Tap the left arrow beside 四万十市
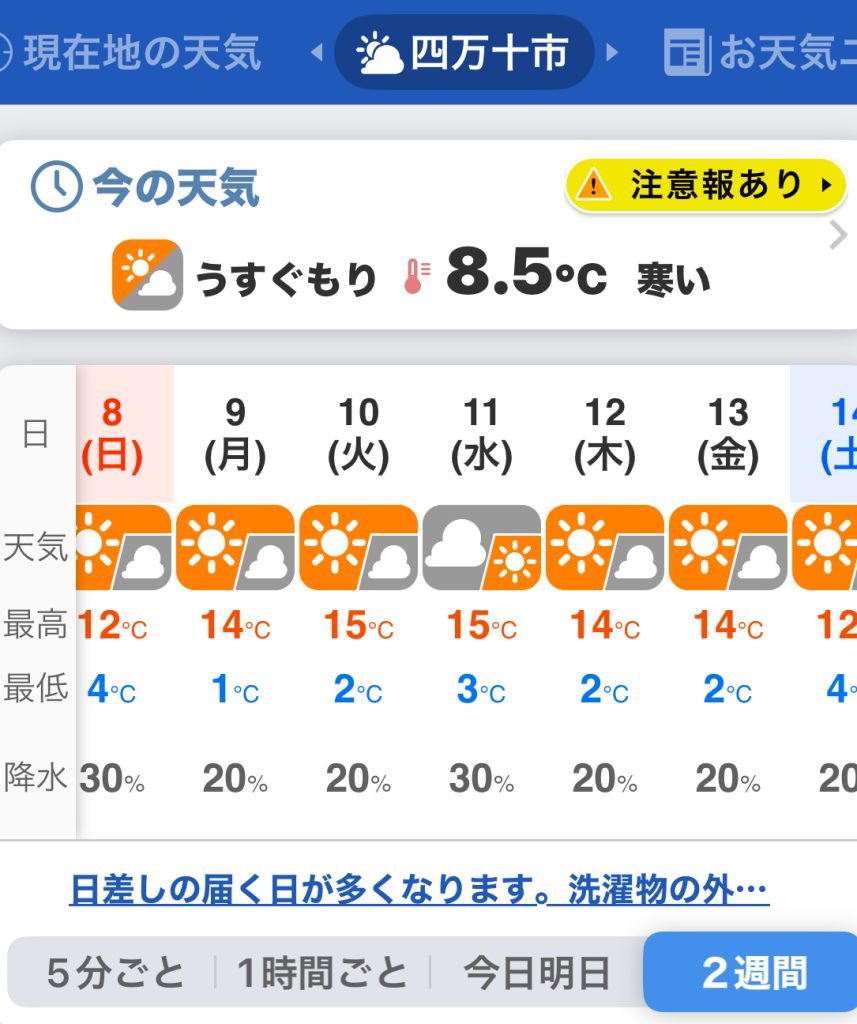This screenshot has height=1024, width=857. pyautogui.click(x=317, y=52)
